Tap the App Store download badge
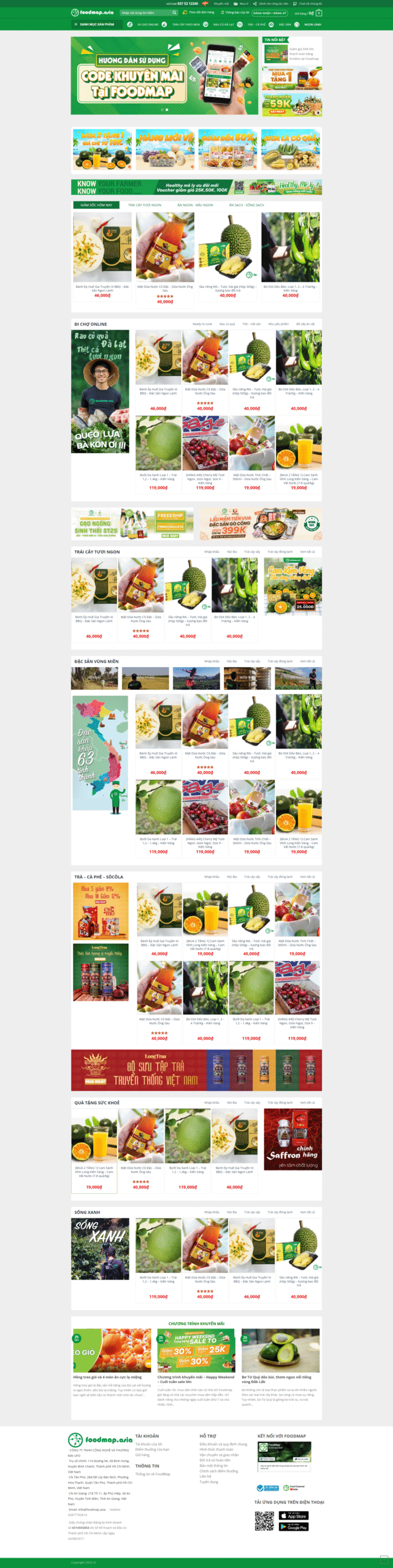Screen dimensions: 393x1568 pyautogui.click(x=294, y=1516)
